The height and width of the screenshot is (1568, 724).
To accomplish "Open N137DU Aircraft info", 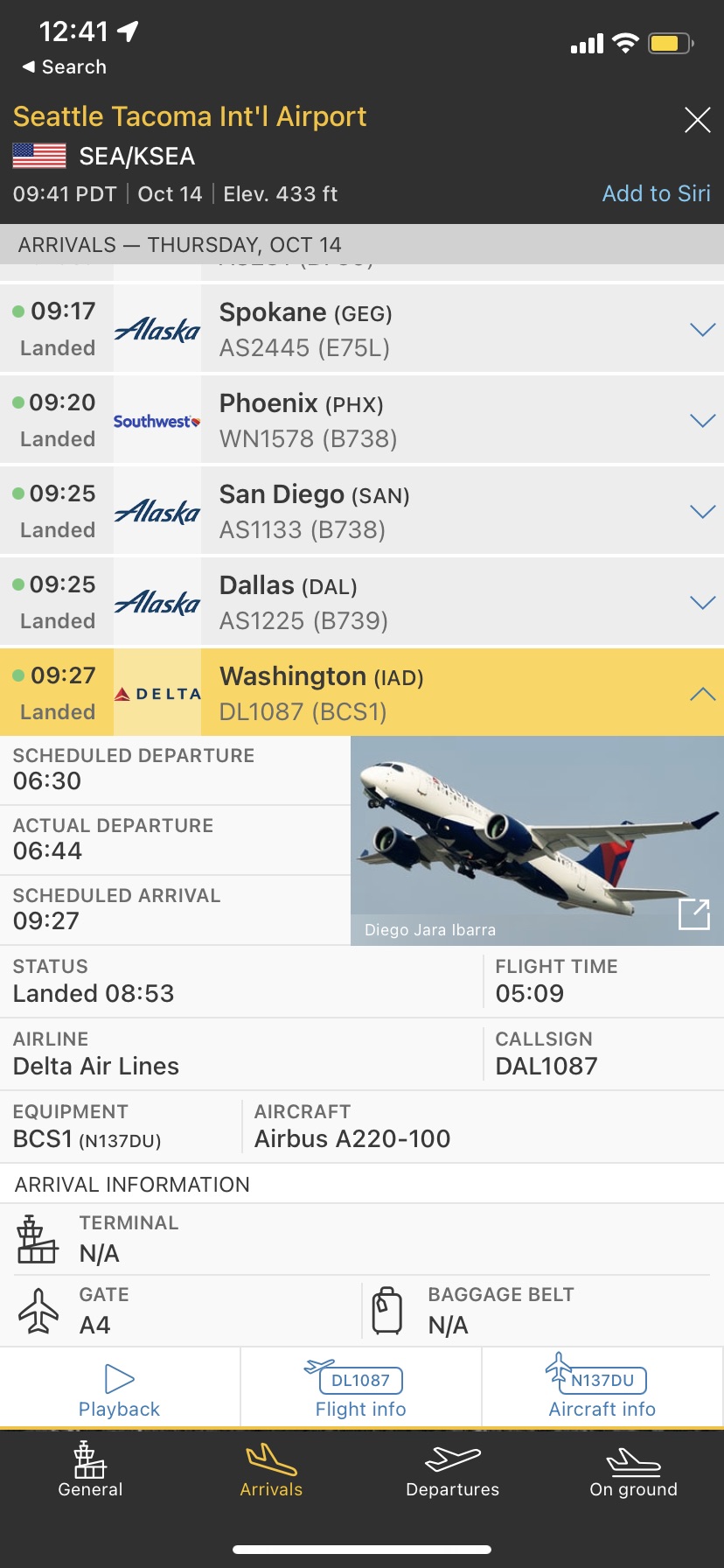I will pos(602,1389).
